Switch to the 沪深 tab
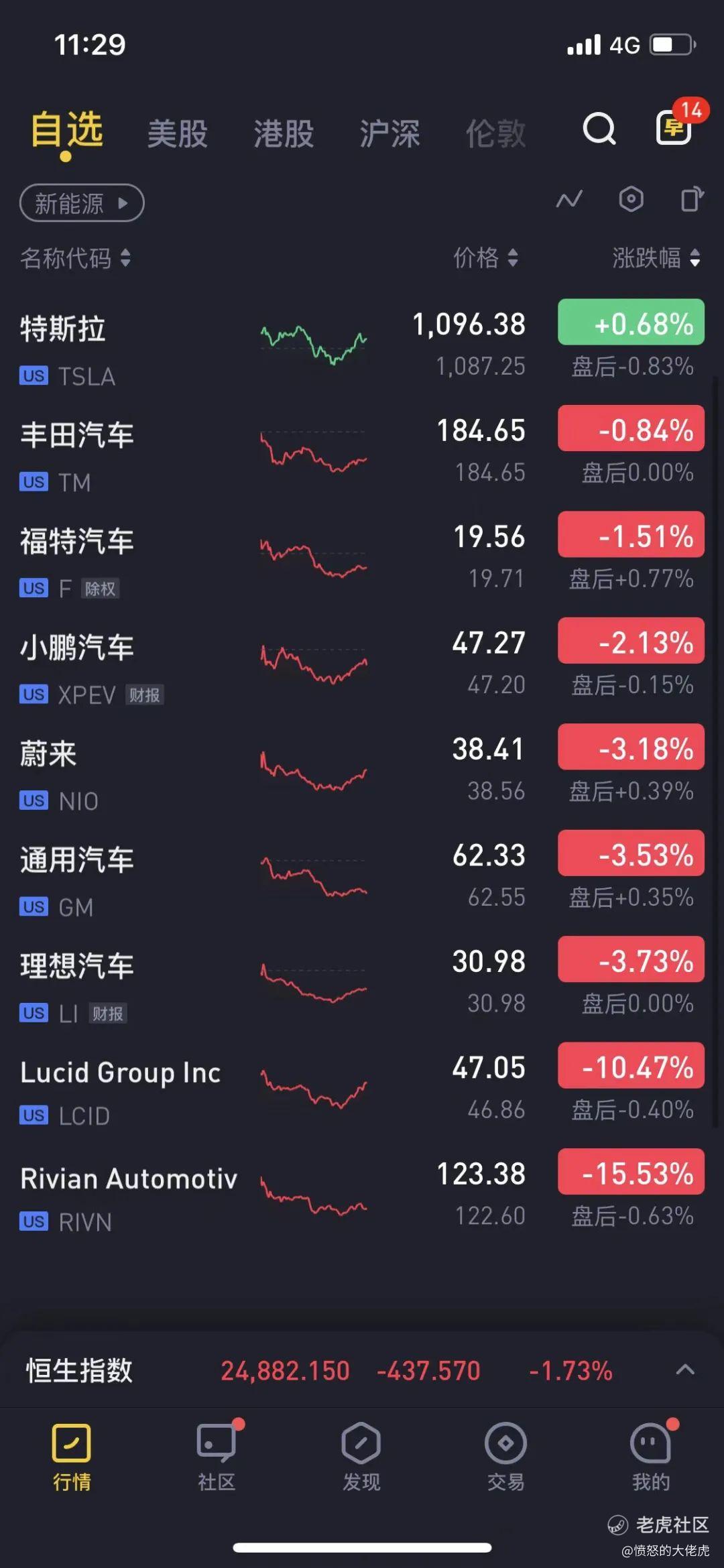 (389, 133)
